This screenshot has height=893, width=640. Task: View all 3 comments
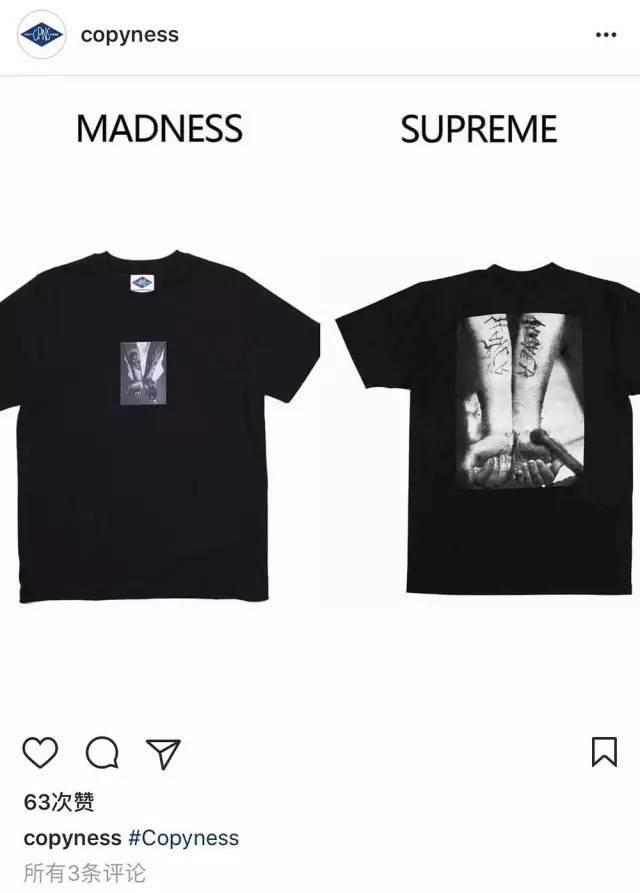coord(85,873)
